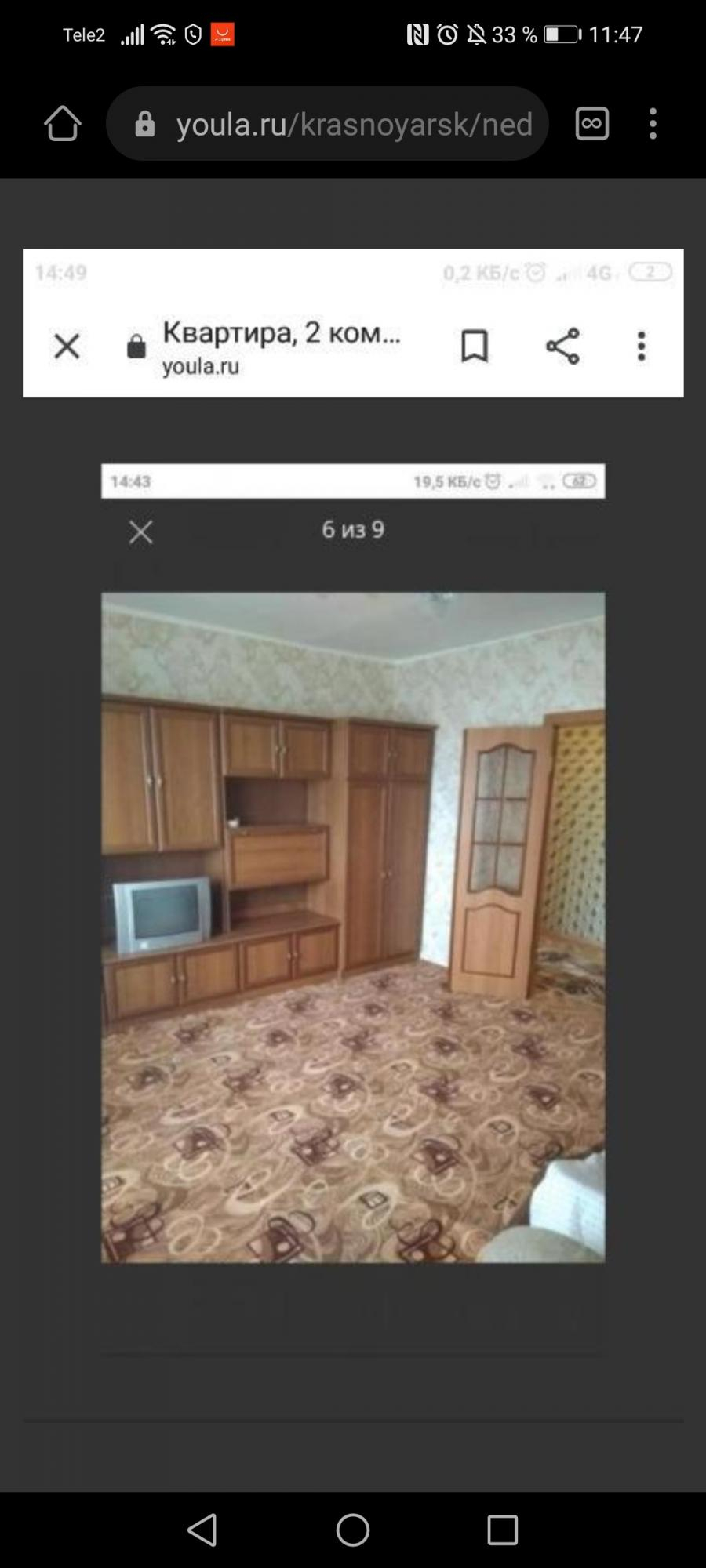Tap the youla.ru address bar
Image resolution: width=706 pixels, height=1568 pixels.
tap(327, 124)
